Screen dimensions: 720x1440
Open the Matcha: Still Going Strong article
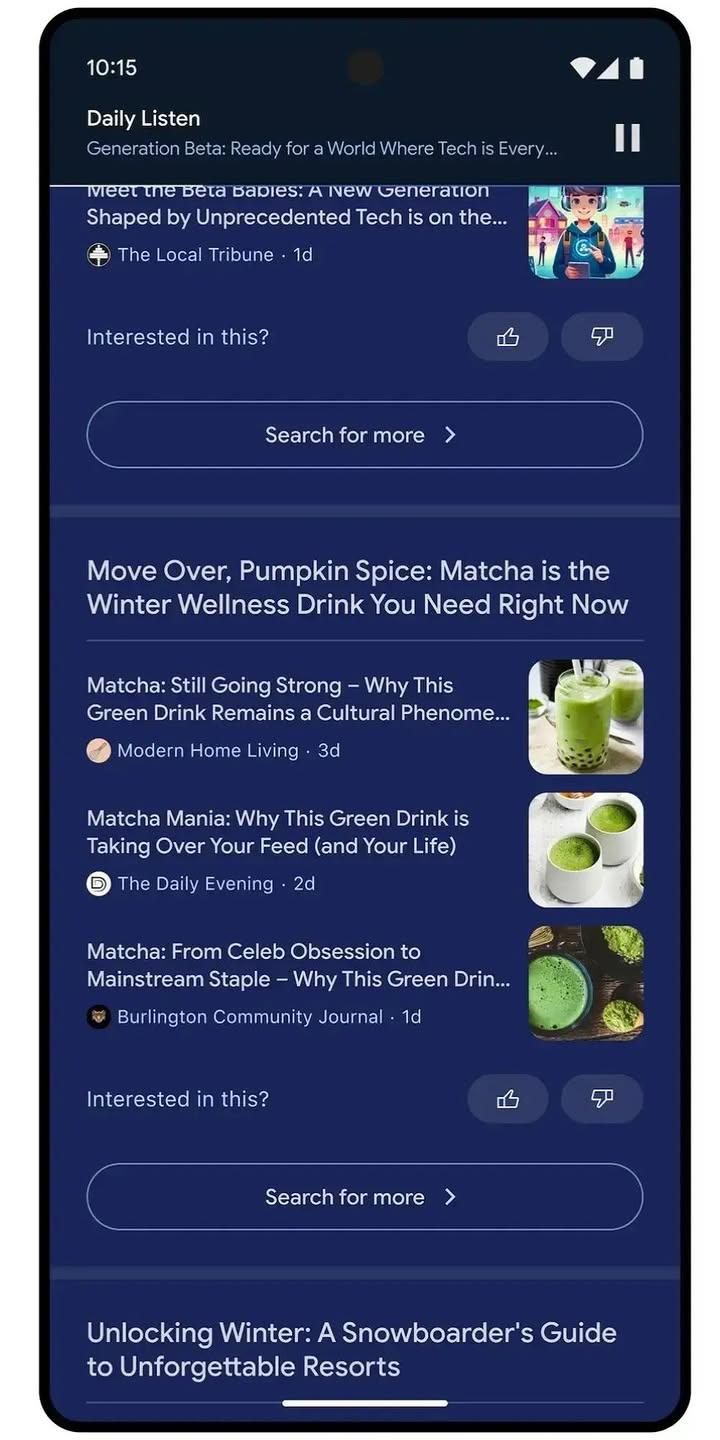coord(298,699)
